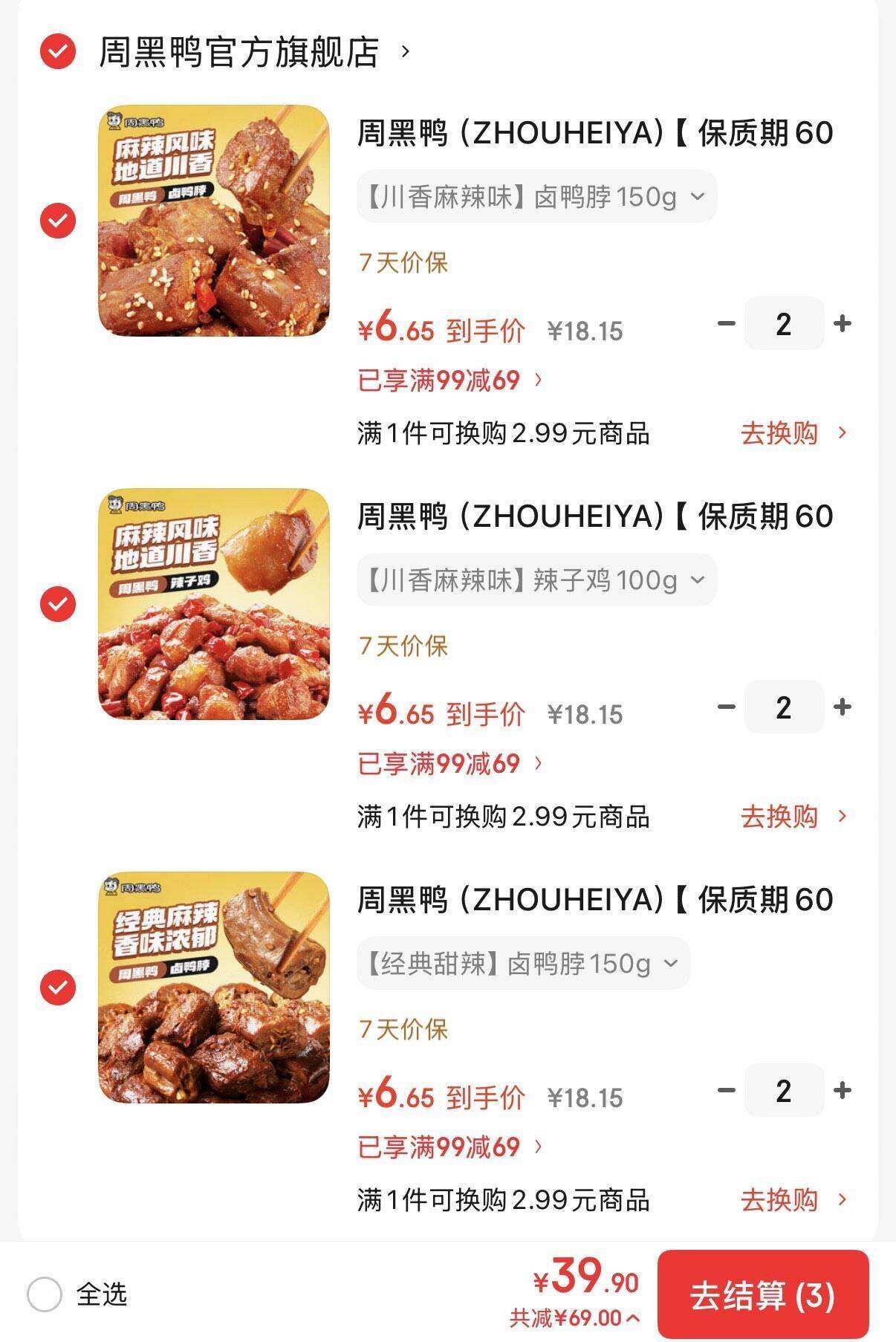Deselect the 川香麻辣味 卤鸭脖 150g item
Screen dimensions: 896x1342
coord(58,221)
